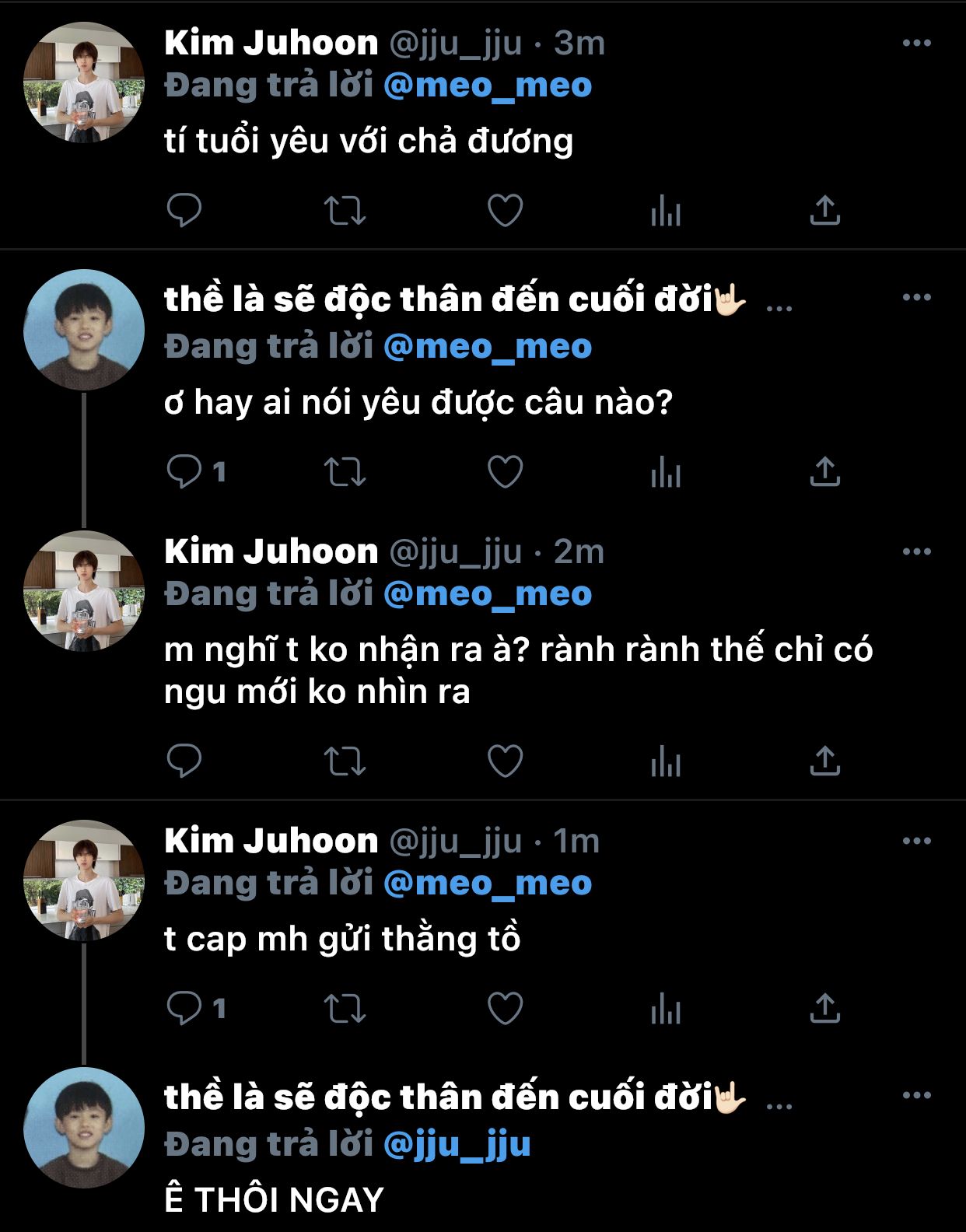Viewport: 966px width, 1232px height.
Task: Open overflow menu on Kim Juhoon's 3m tweet
Action: [x=917, y=43]
